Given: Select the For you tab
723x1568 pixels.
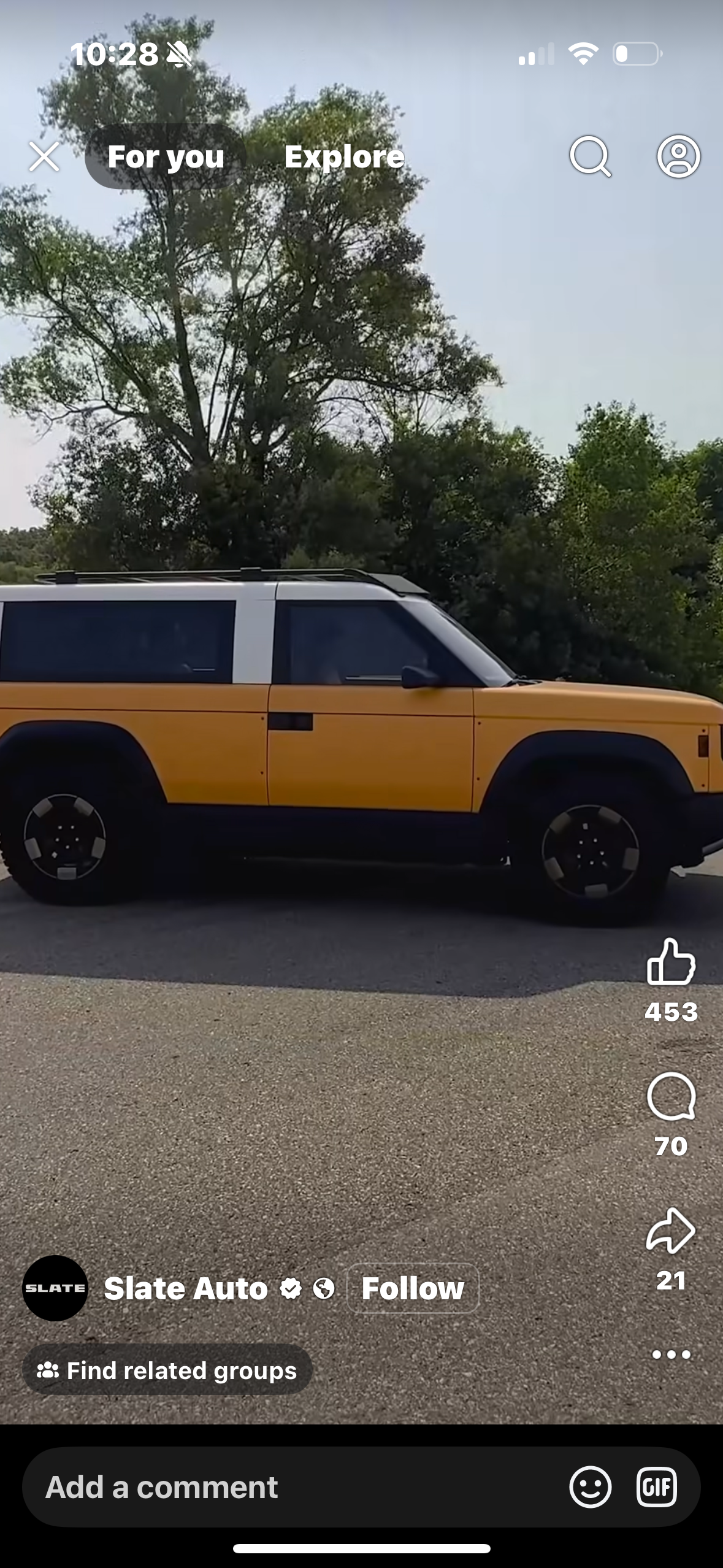Looking at the screenshot, I should coord(166,157).
